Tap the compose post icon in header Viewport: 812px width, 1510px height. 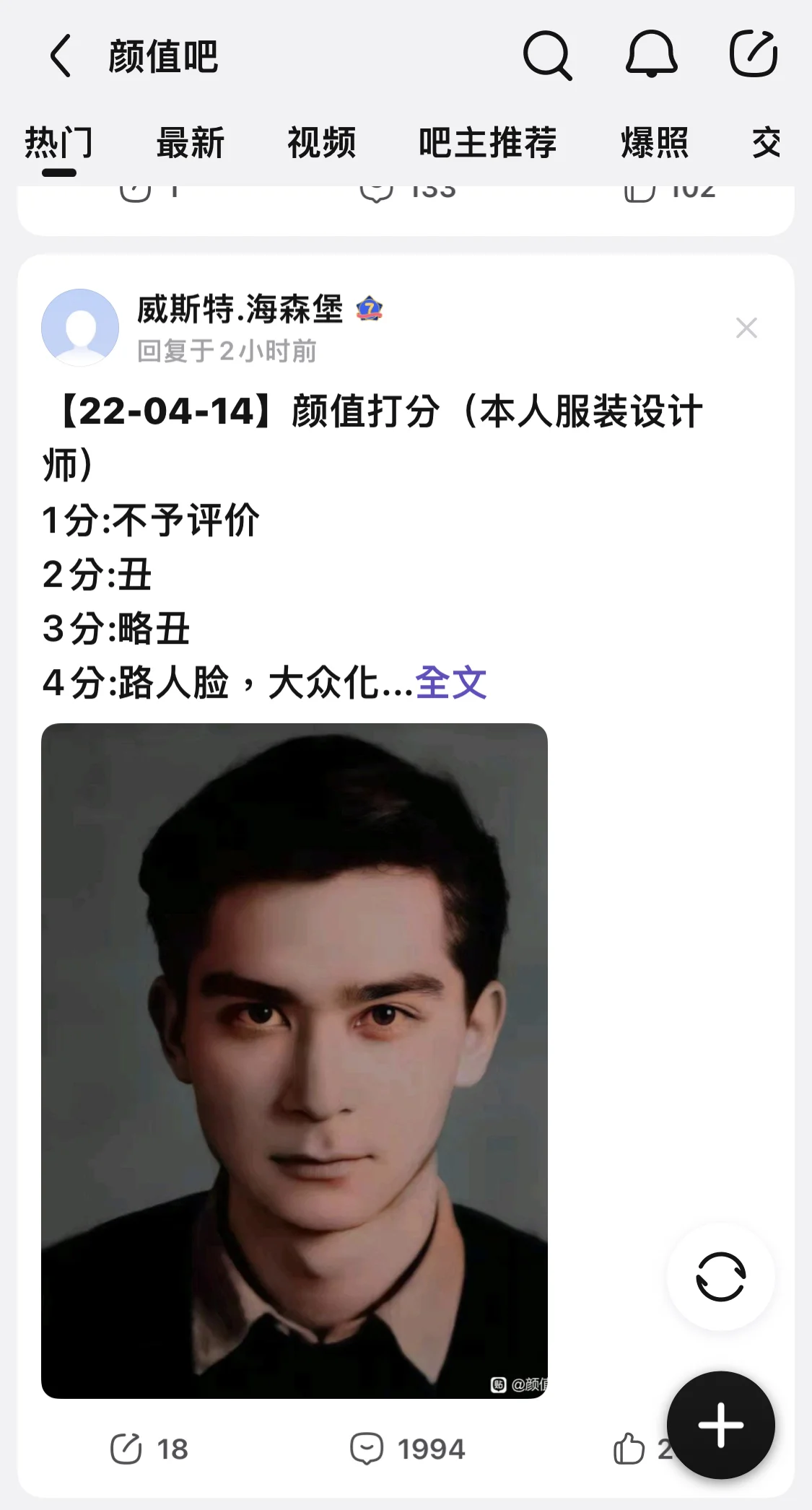(x=753, y=55)
